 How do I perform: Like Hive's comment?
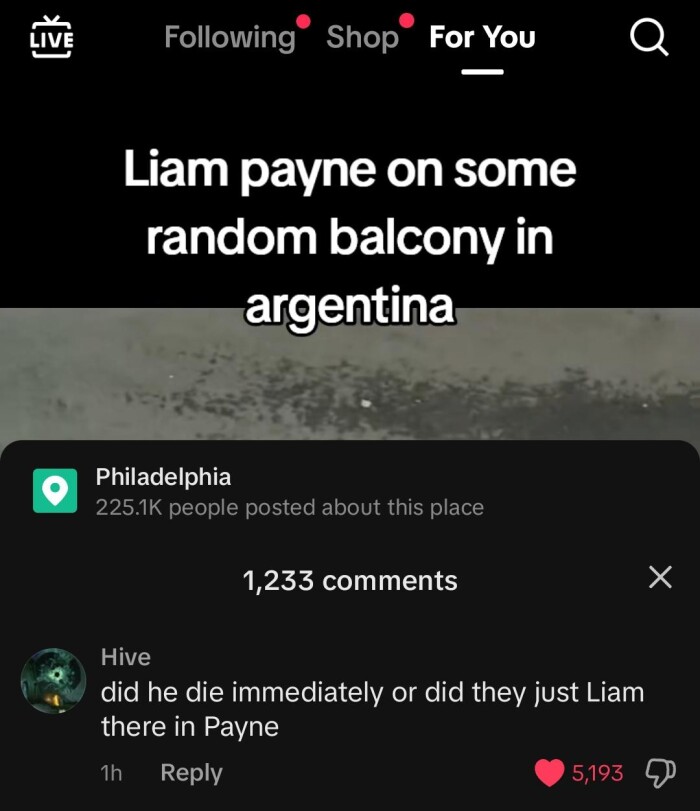point(550,773)
